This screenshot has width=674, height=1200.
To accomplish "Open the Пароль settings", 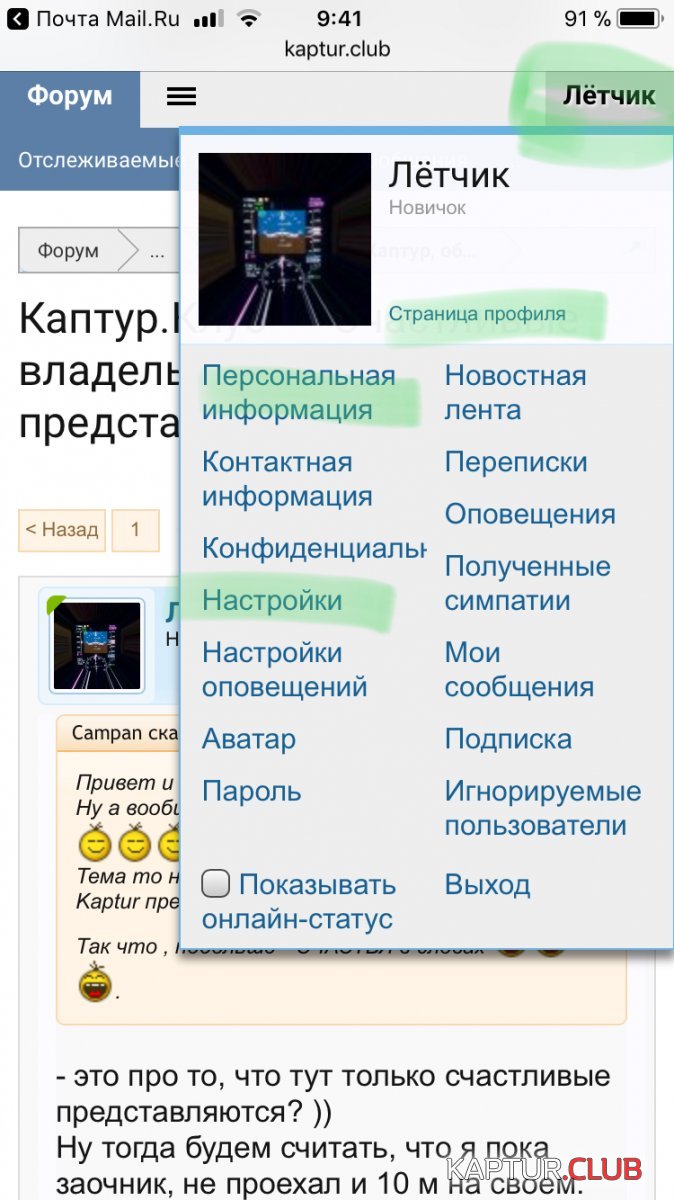I will point(251,791).
